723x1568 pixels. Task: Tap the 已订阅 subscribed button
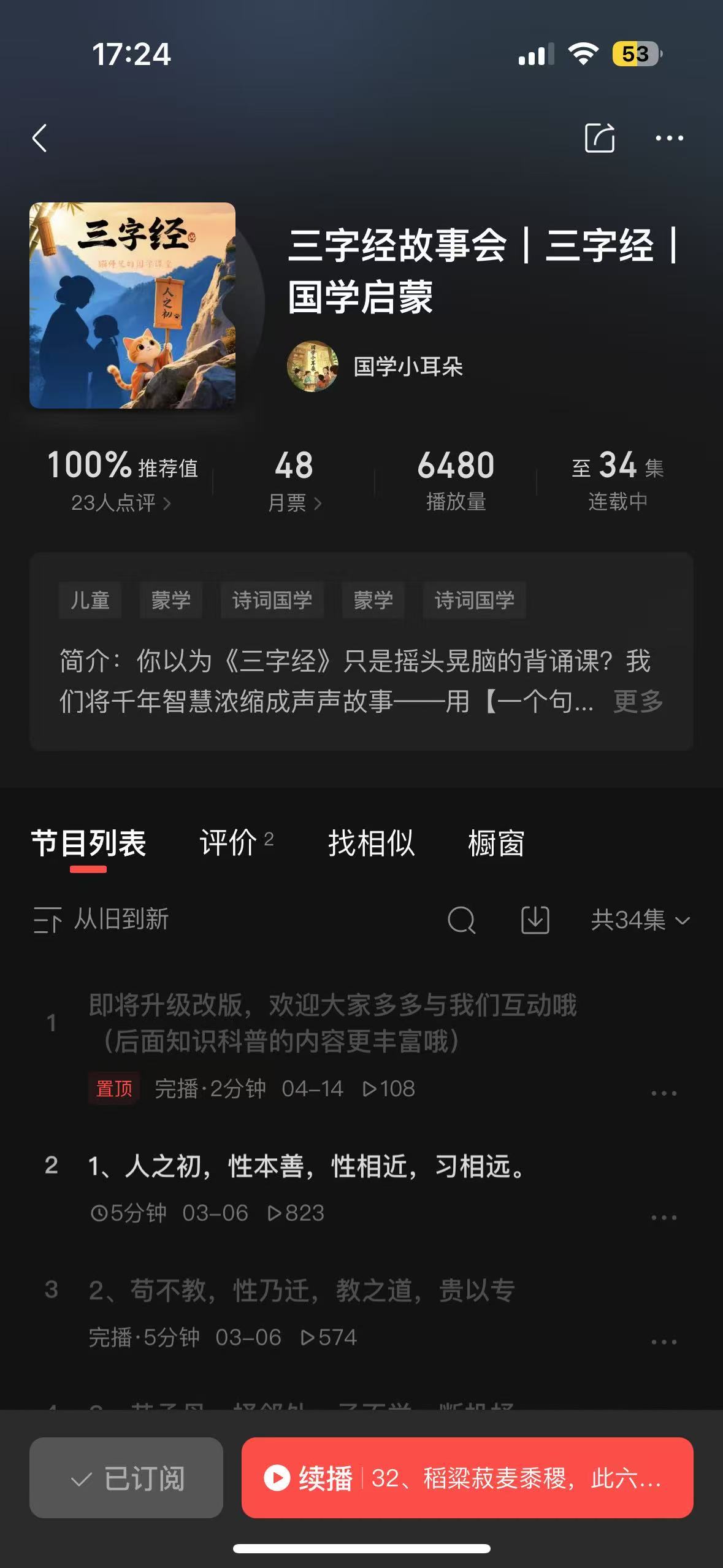point(126,1478)
